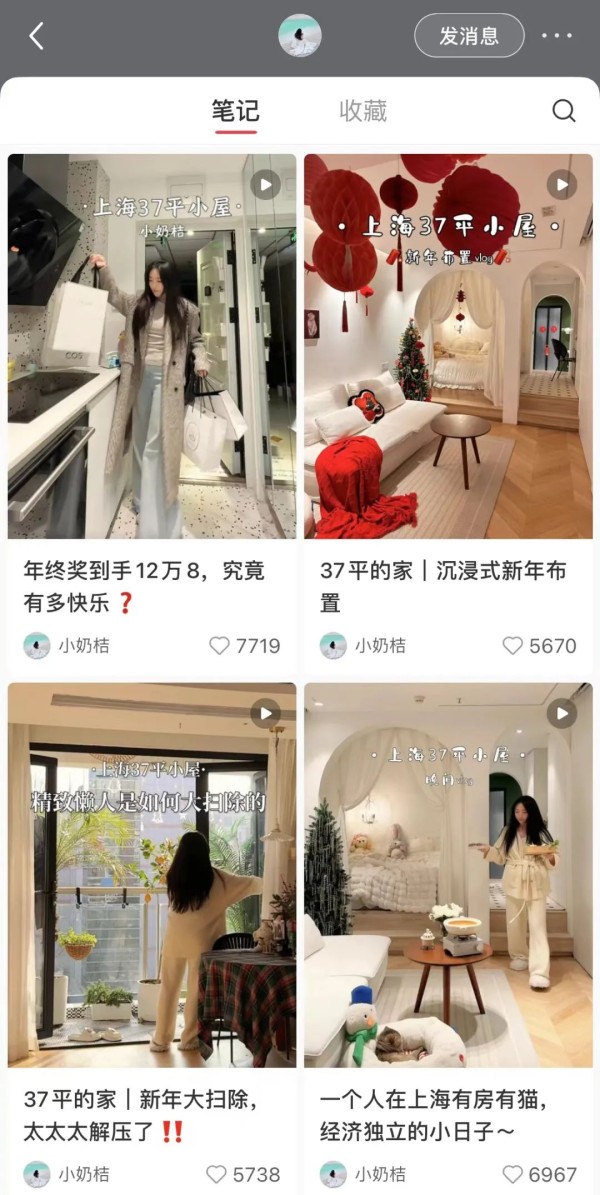Tap the profile avatar in the header
This screenshot has width=600, height=1195.
299,36
